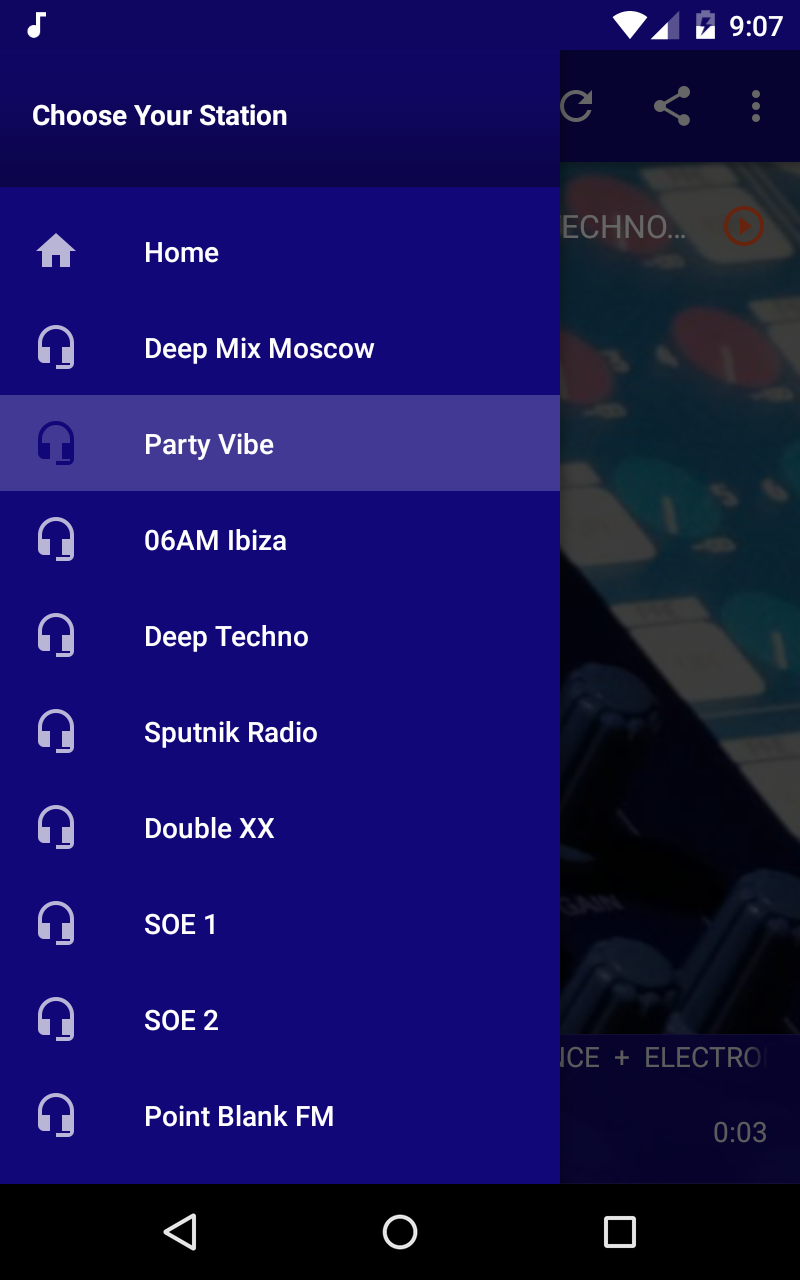Open recent apps with the square button
The image size is (800, 1280).
click(x=619, y=1232)
